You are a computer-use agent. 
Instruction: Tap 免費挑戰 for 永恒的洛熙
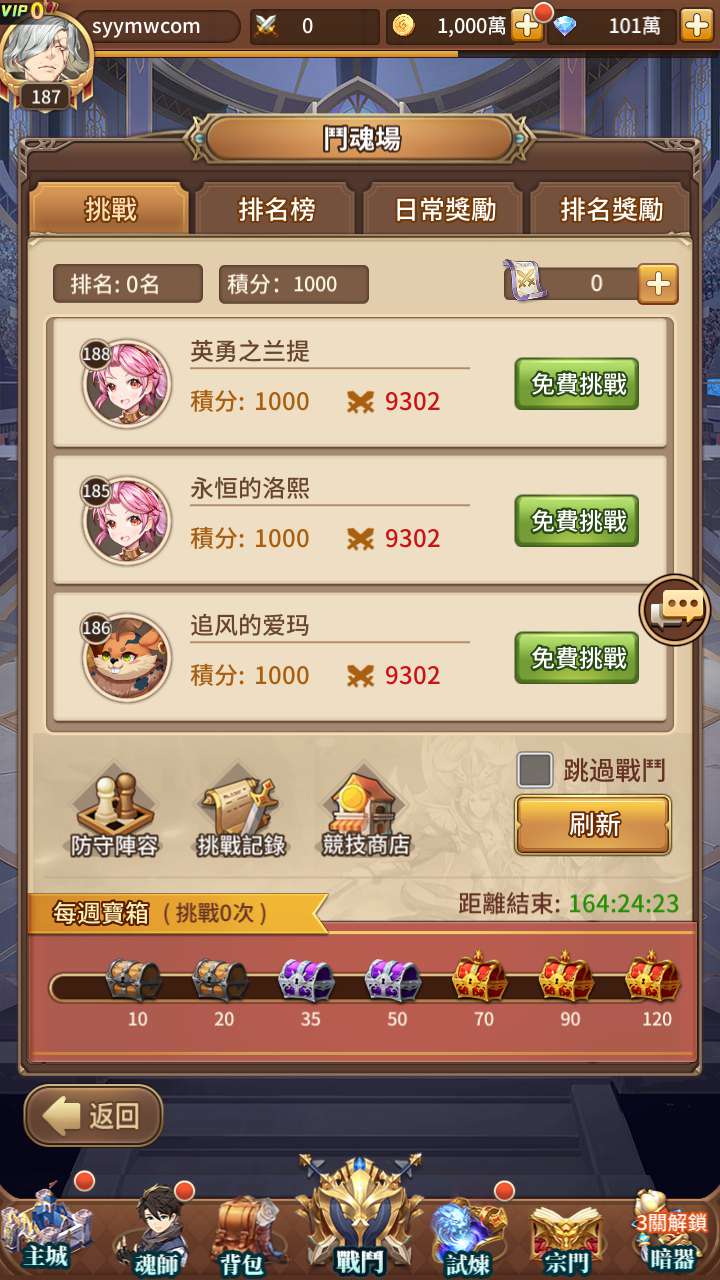click(x=577, y=521)
